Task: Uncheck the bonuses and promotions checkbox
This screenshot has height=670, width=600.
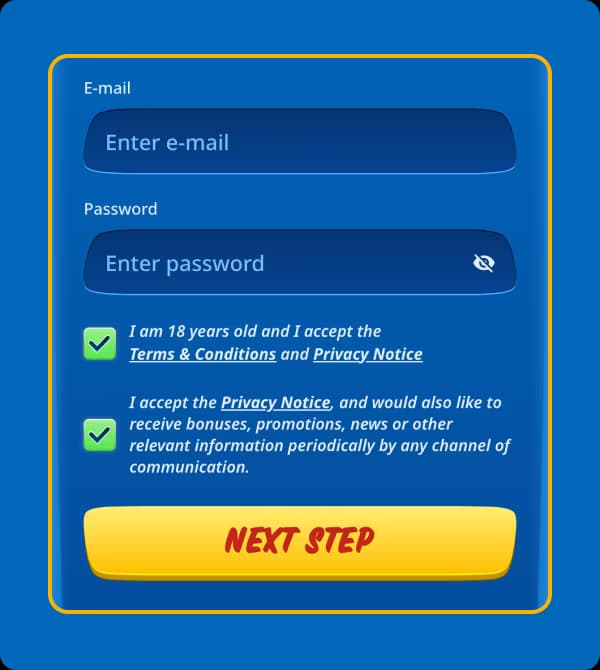Action: point(99,435)
